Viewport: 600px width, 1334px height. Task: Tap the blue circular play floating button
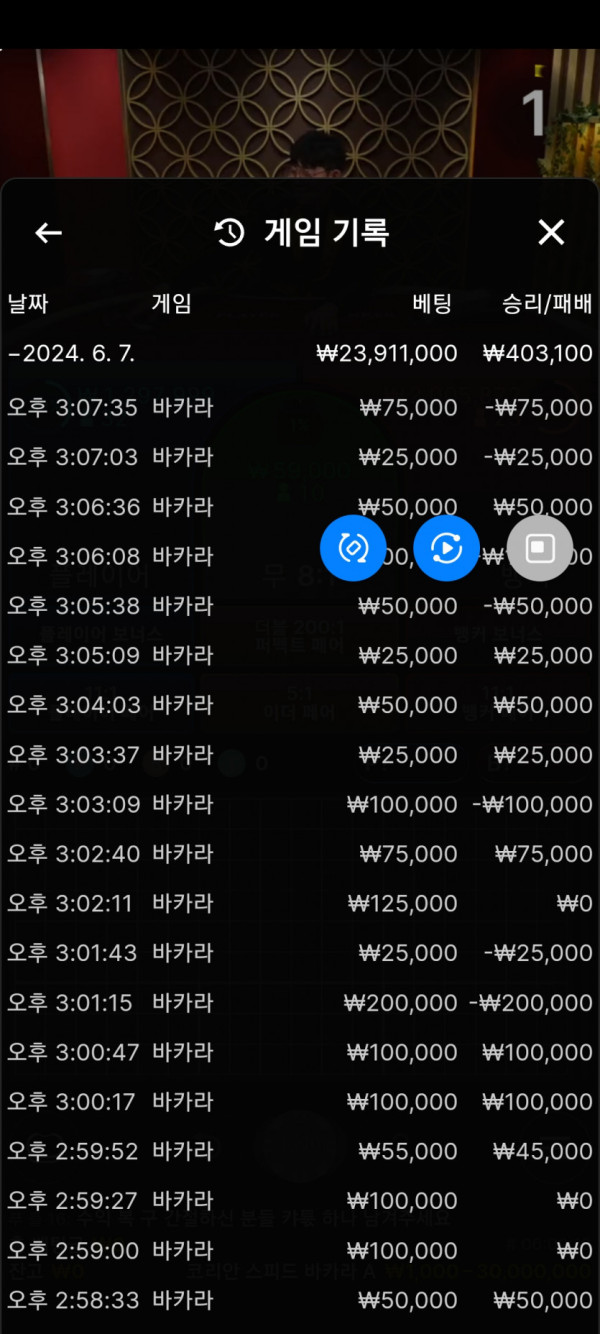(x=446, y=548)
